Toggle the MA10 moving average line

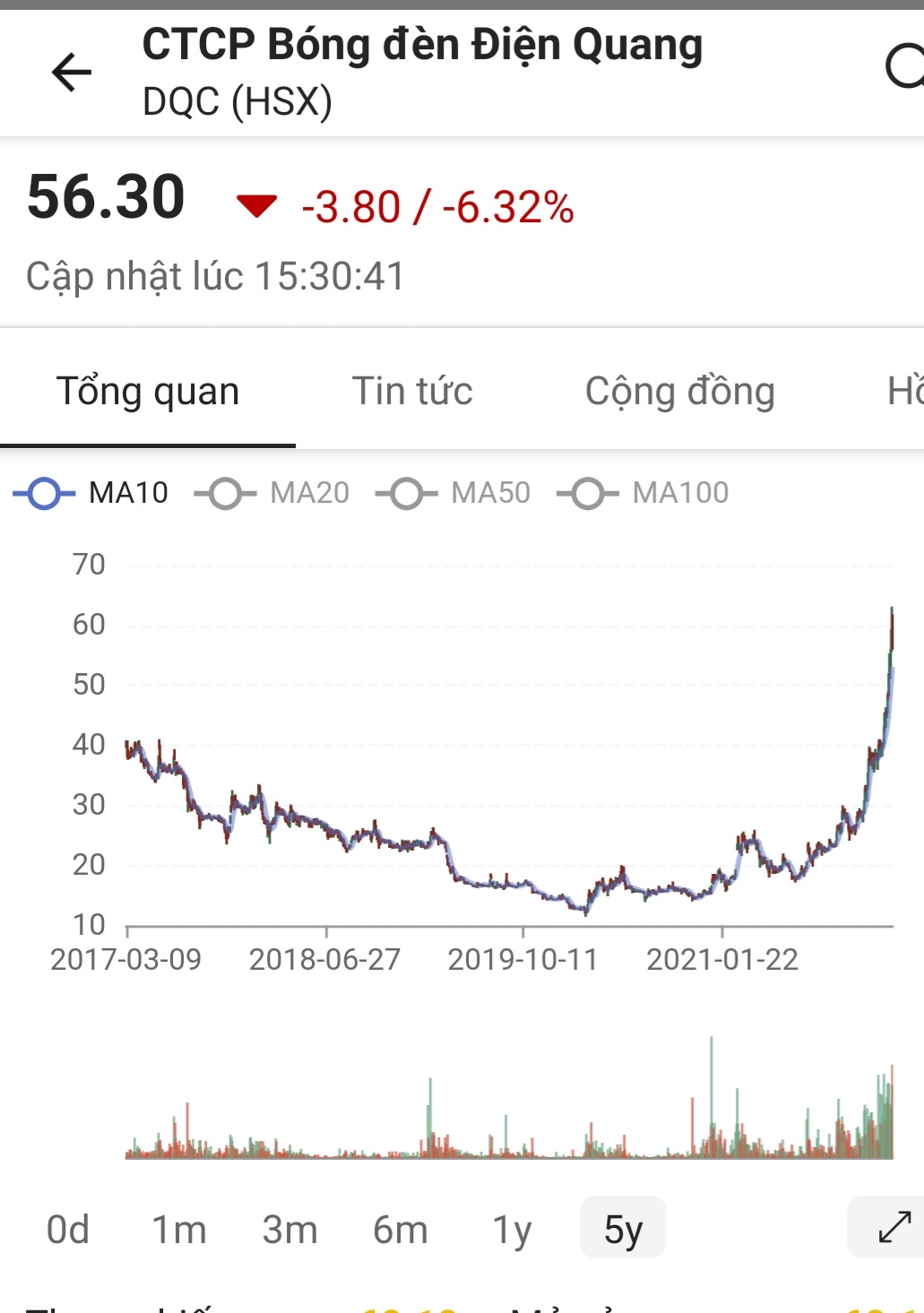pyautogui.click(x=91, y=493)
